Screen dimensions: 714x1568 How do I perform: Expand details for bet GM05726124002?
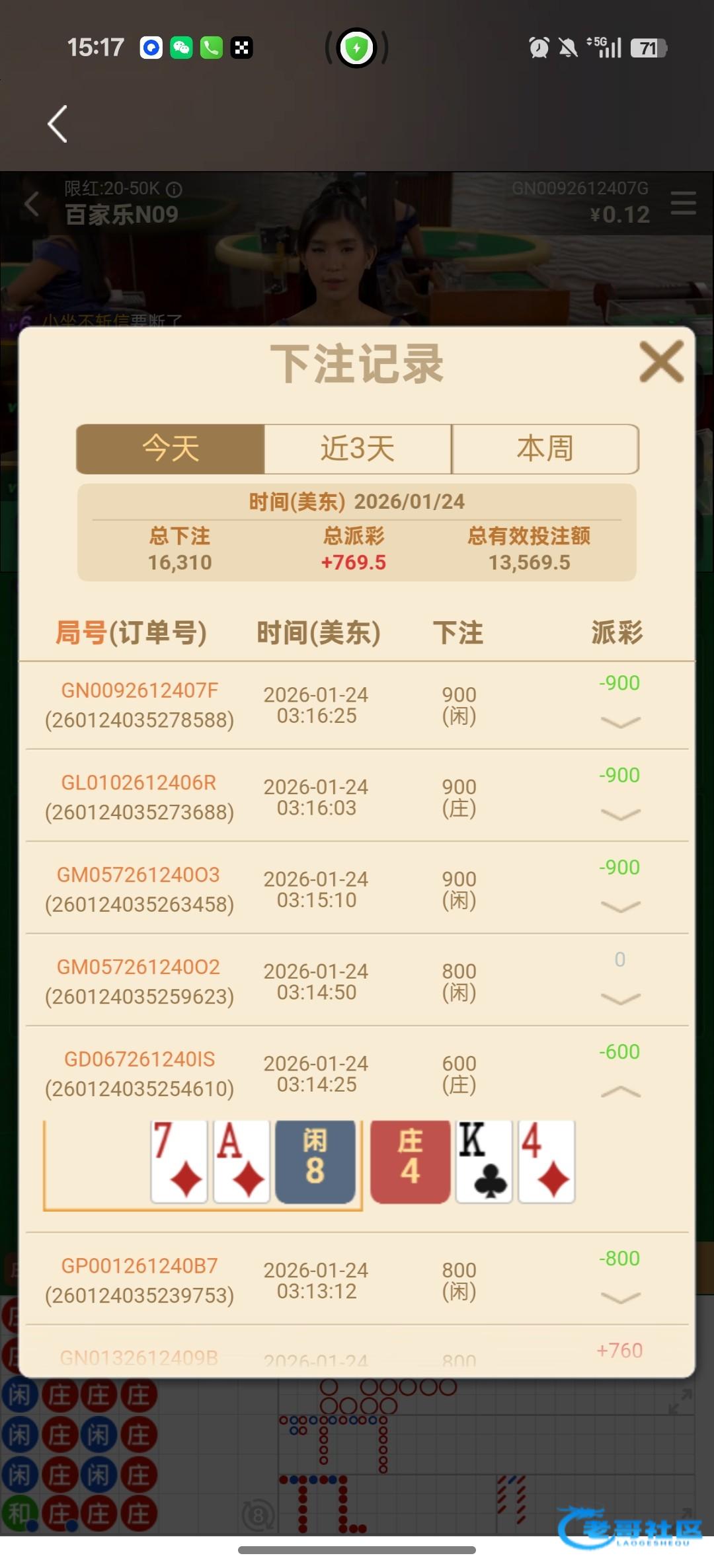[x=620, y=998]
